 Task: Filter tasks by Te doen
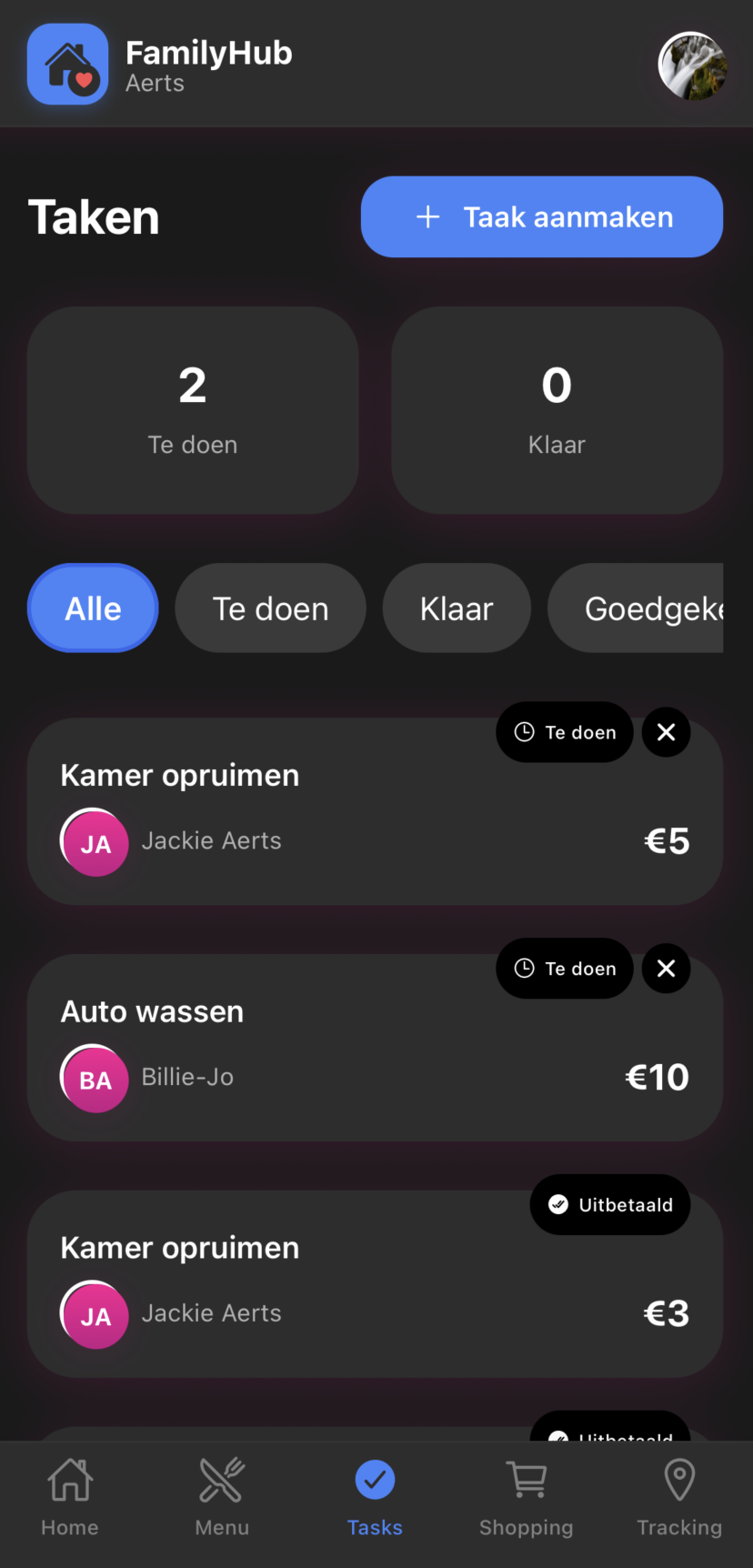[x=270, y=608]
